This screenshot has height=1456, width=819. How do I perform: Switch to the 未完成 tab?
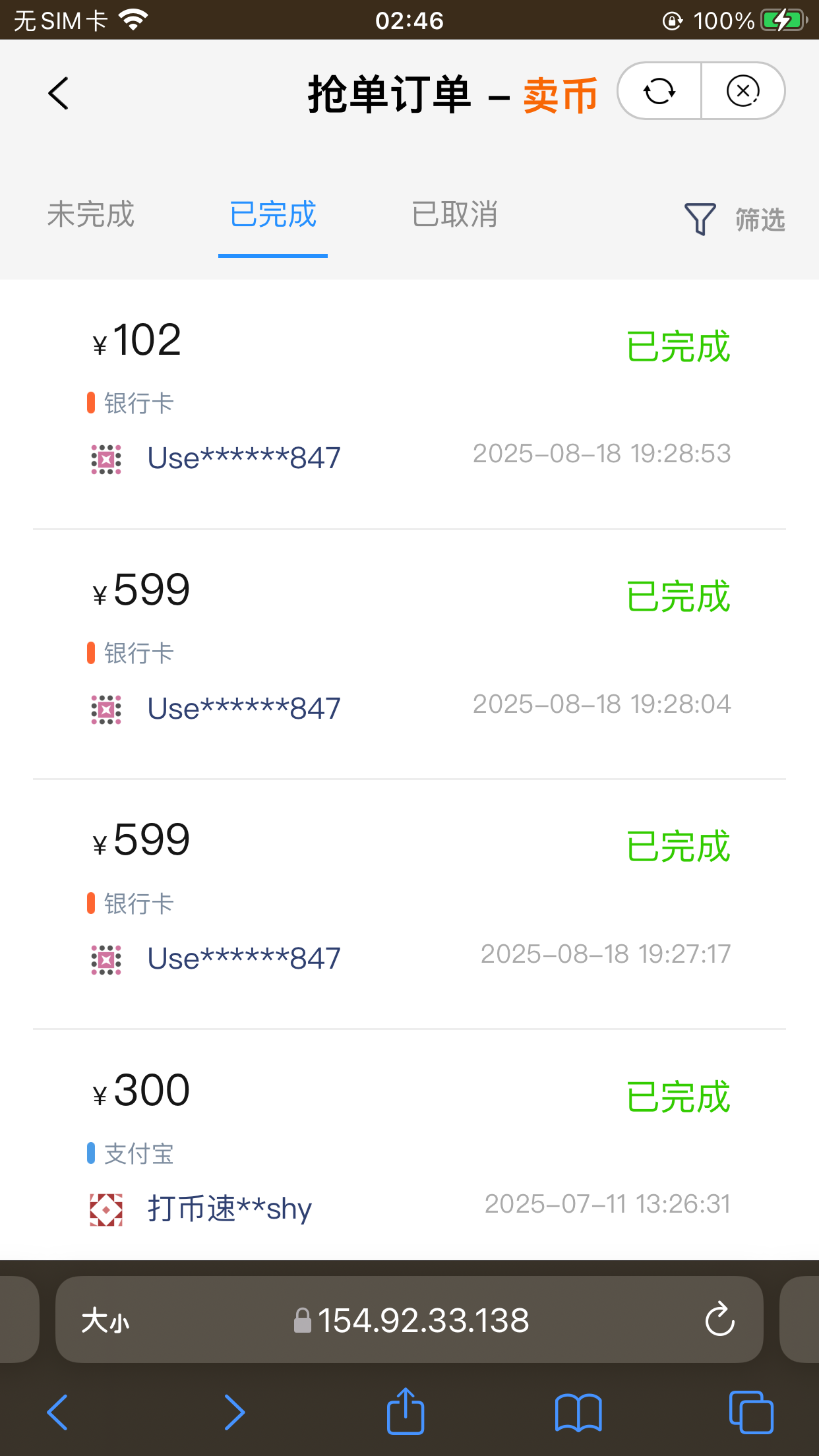tap(91, 215)
